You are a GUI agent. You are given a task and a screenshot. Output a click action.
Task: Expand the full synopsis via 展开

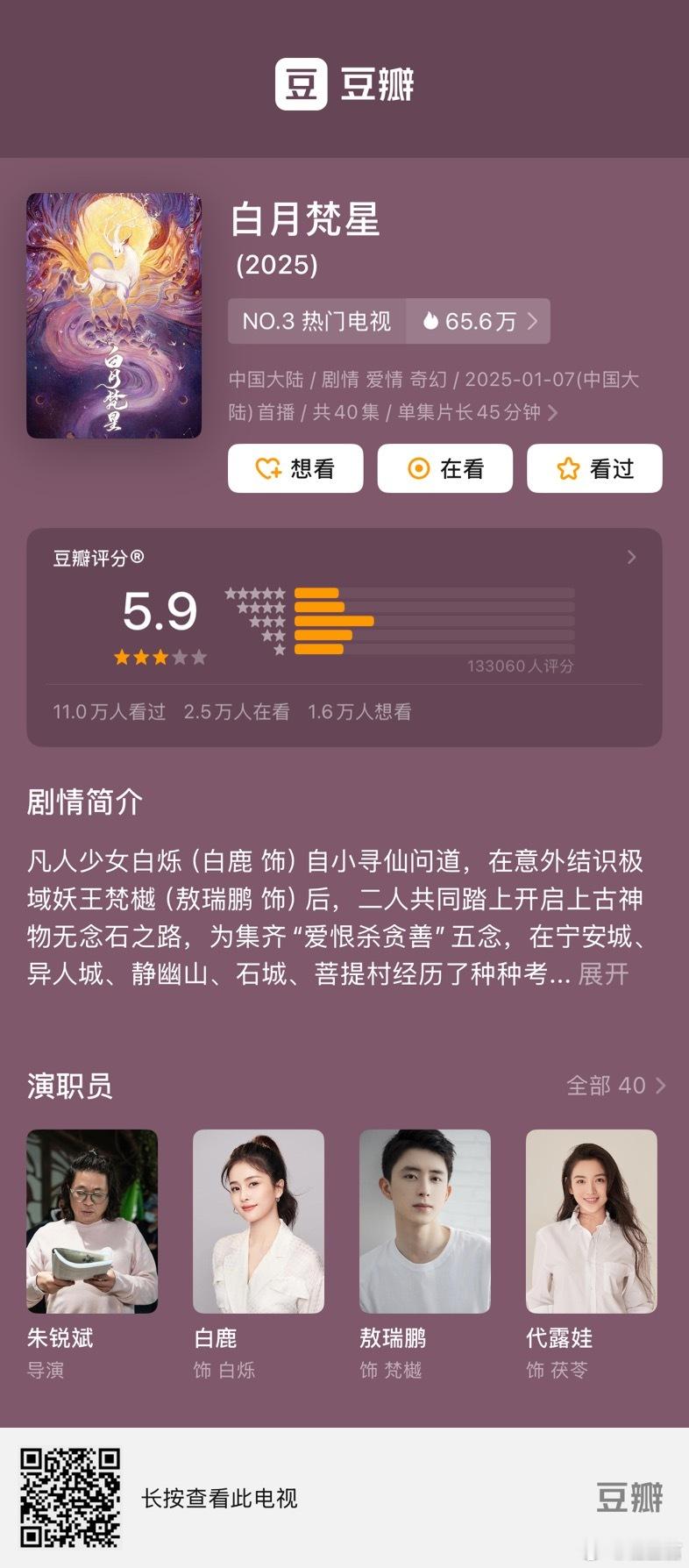[600, 974]
